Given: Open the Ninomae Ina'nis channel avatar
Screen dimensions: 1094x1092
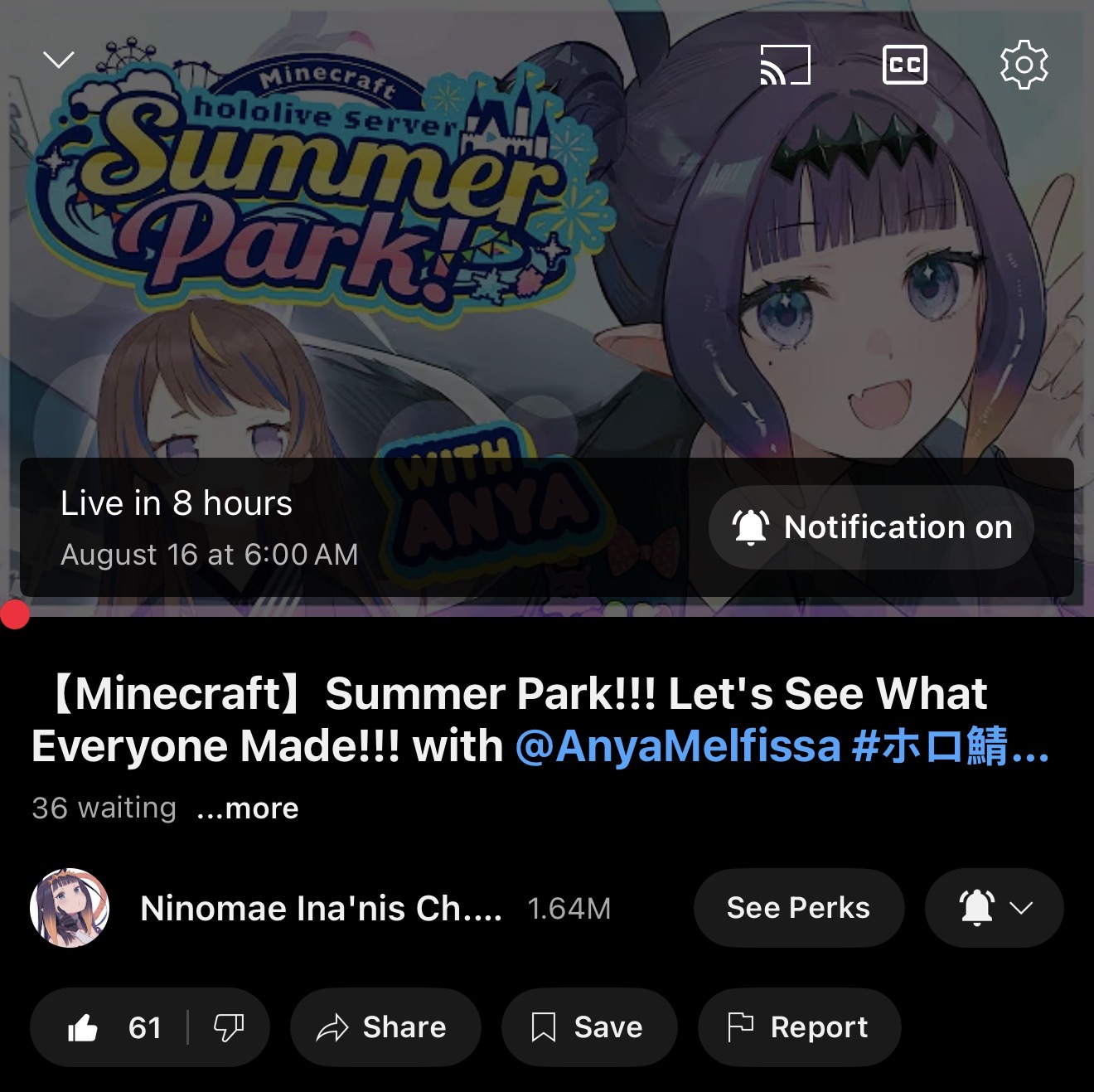Looking at the screenshot, I should [x=70, y=908].
